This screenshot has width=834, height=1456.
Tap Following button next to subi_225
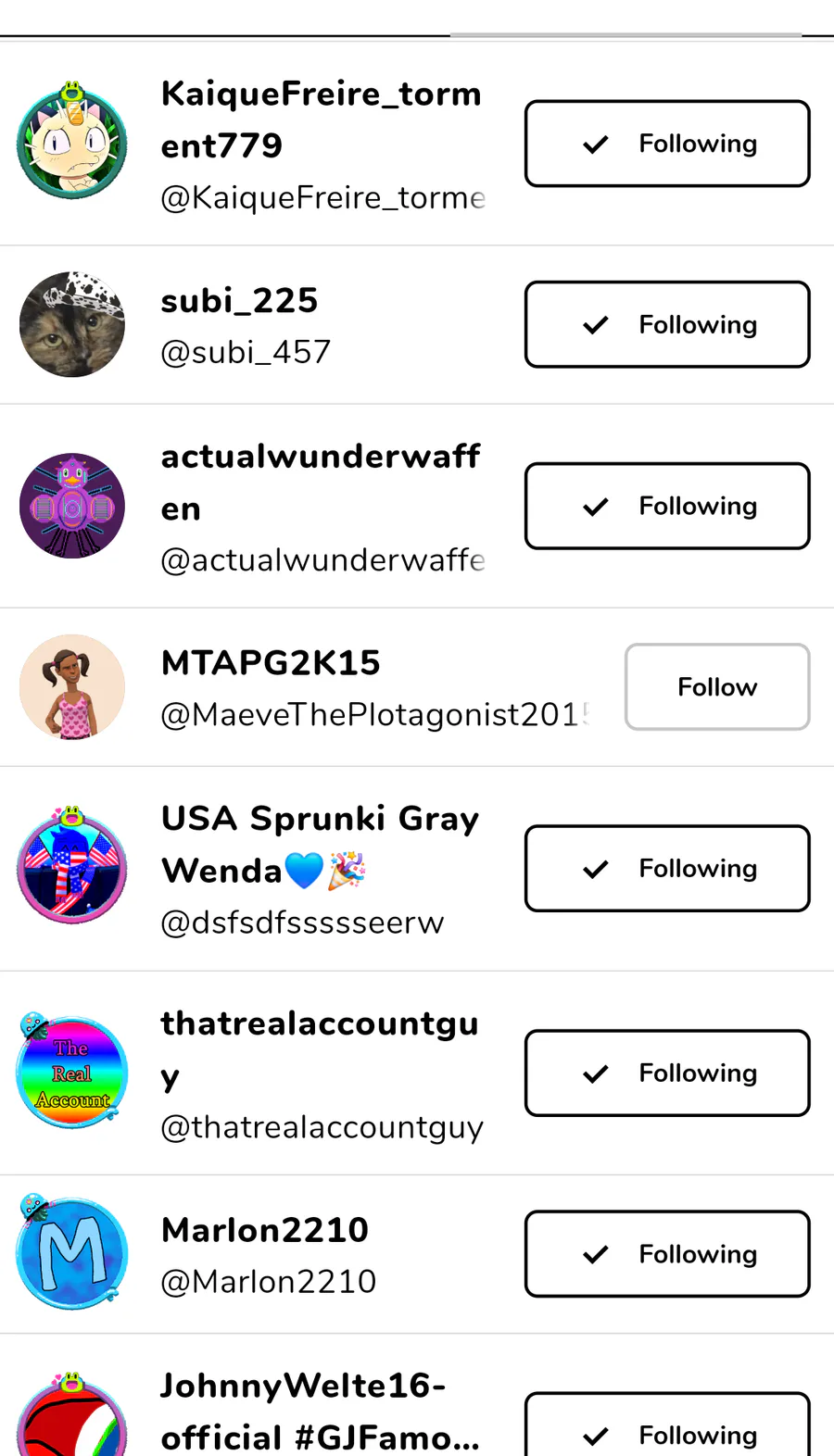667,324
